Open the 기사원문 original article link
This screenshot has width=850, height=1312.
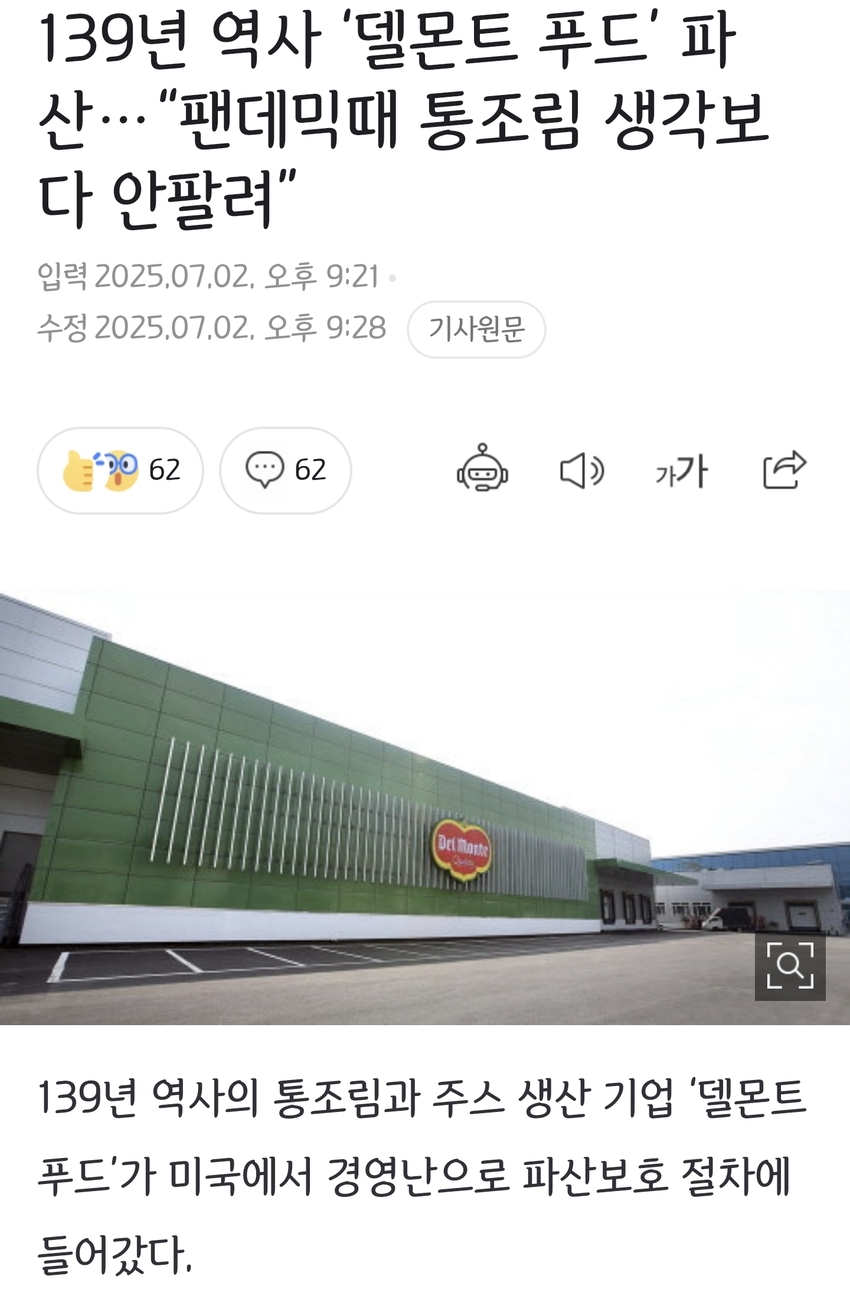click(476, 329)
